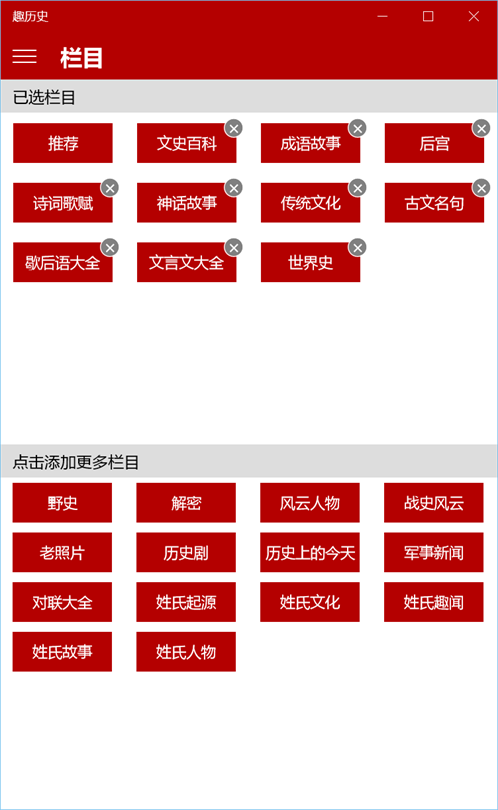
Task: Add the 军事新闻 column
Action: 434,552
